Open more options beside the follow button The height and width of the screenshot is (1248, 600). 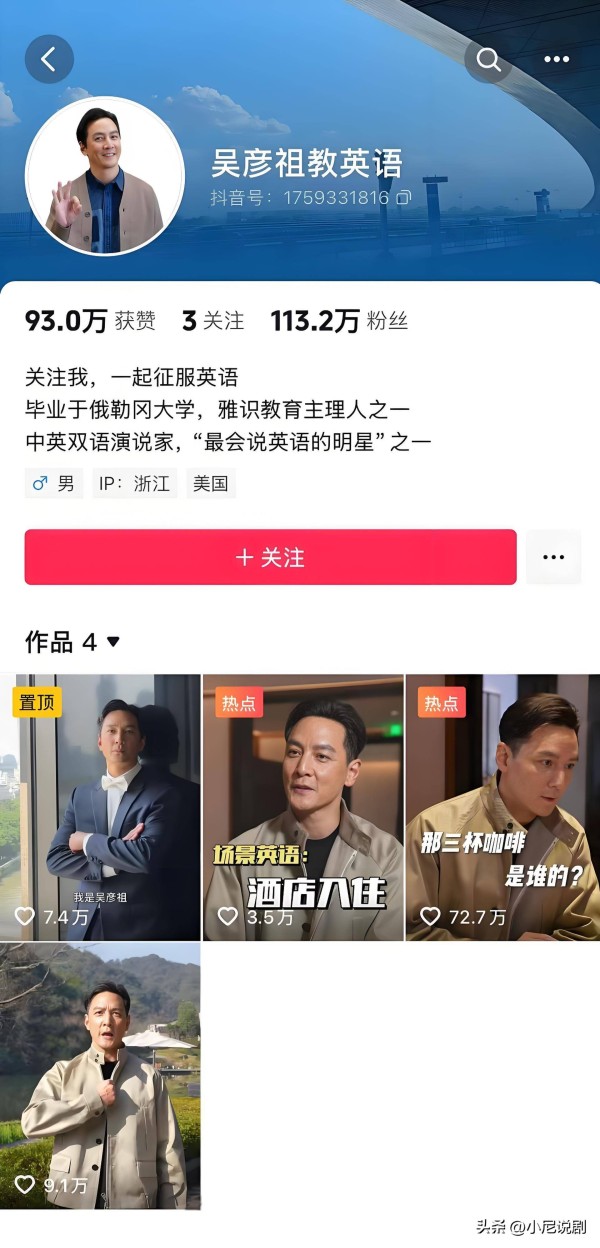click(554, 557)
